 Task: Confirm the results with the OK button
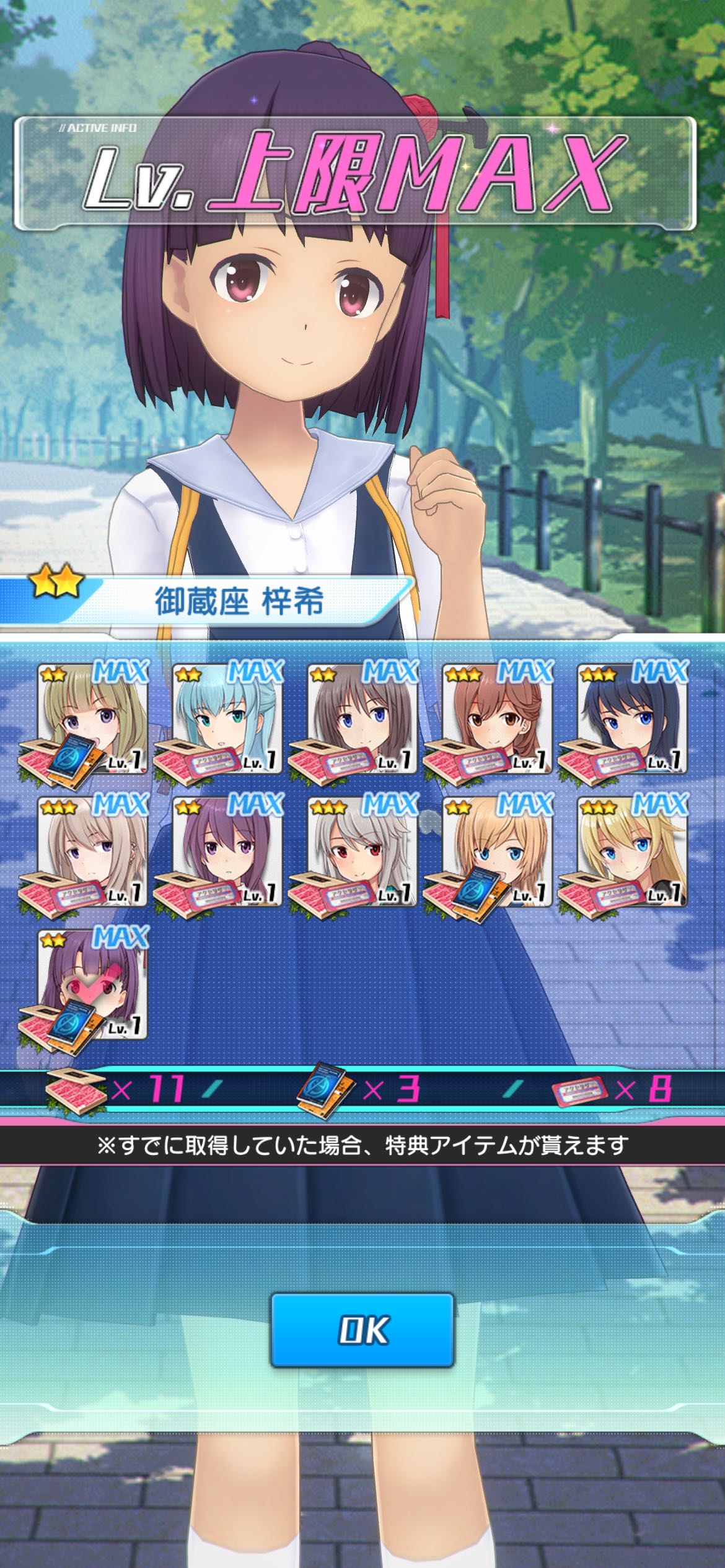click(x=362, y=1330)
